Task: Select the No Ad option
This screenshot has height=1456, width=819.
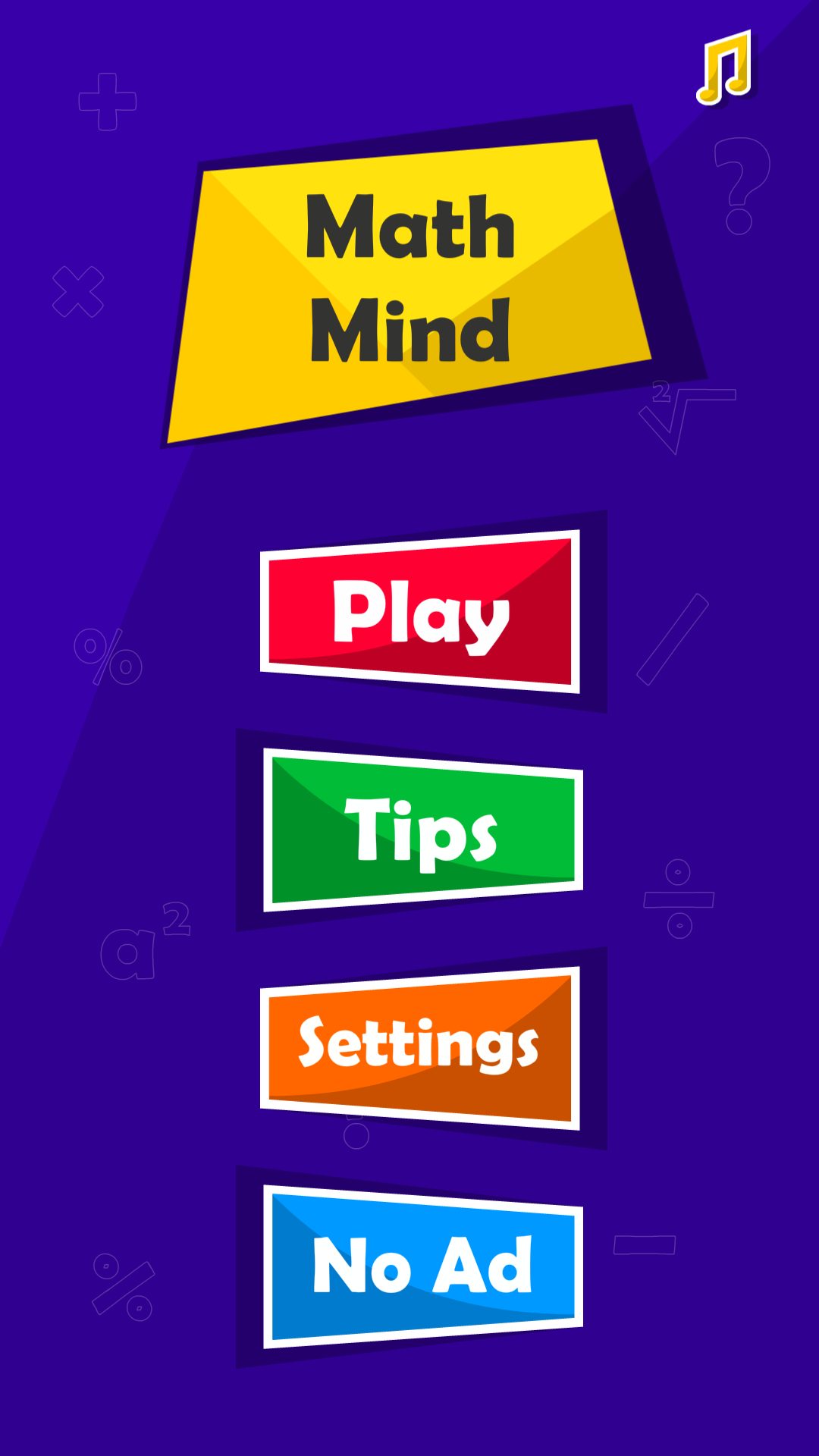Action: click(x=422, y=1266)
